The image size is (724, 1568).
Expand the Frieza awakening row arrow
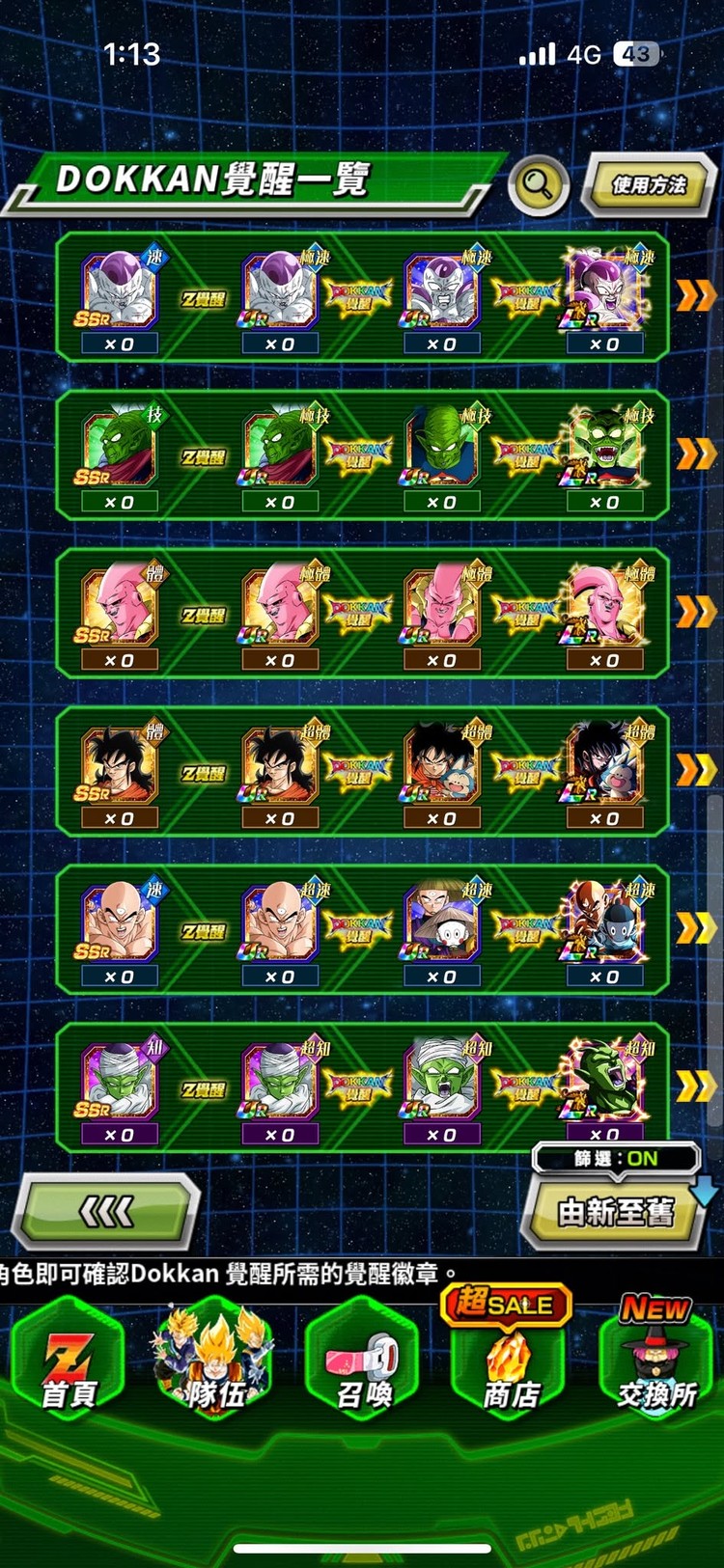coord(695,295)
